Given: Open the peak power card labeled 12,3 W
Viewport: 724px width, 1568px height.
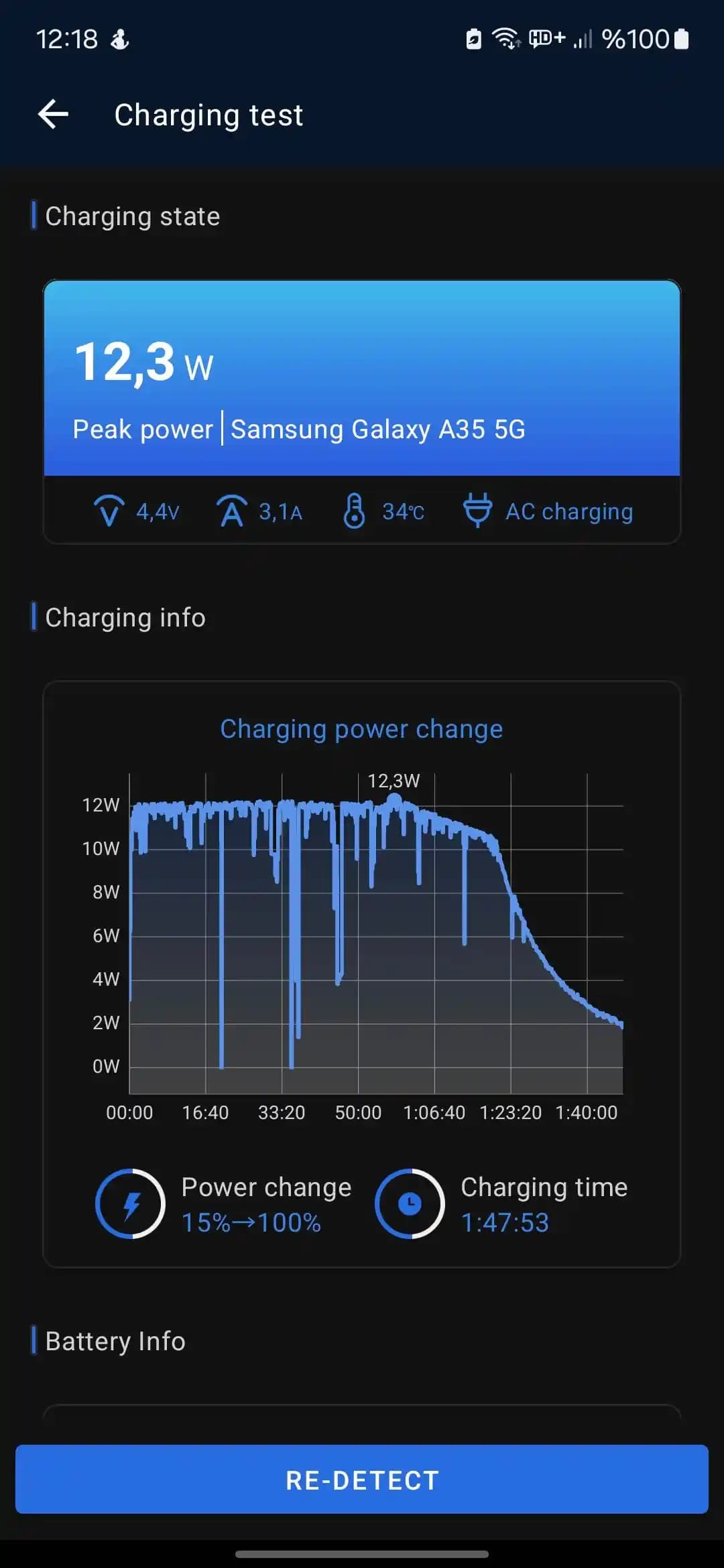Looking at the screenshot, I should coord(362,379).
